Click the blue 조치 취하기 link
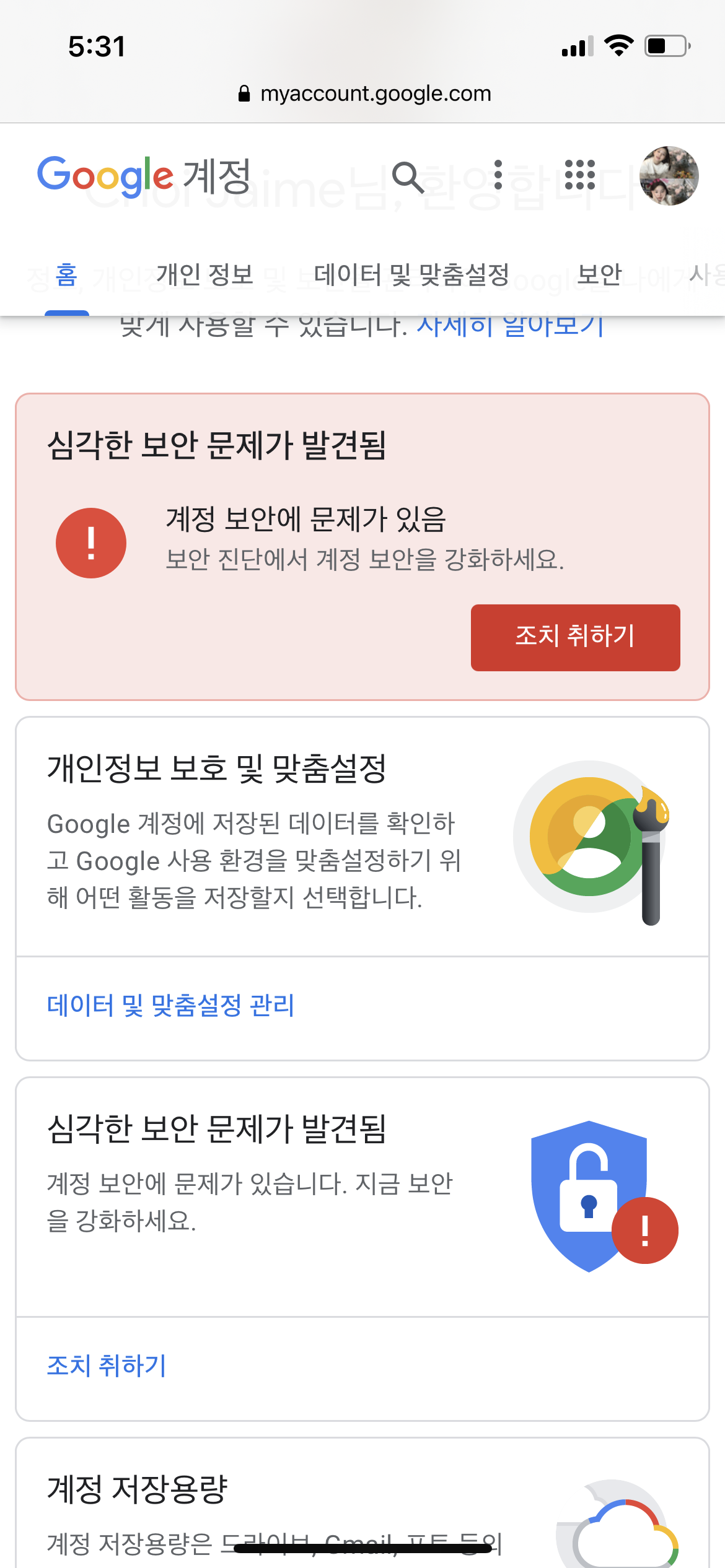The image size is (725, 1568). point(106,1366)
